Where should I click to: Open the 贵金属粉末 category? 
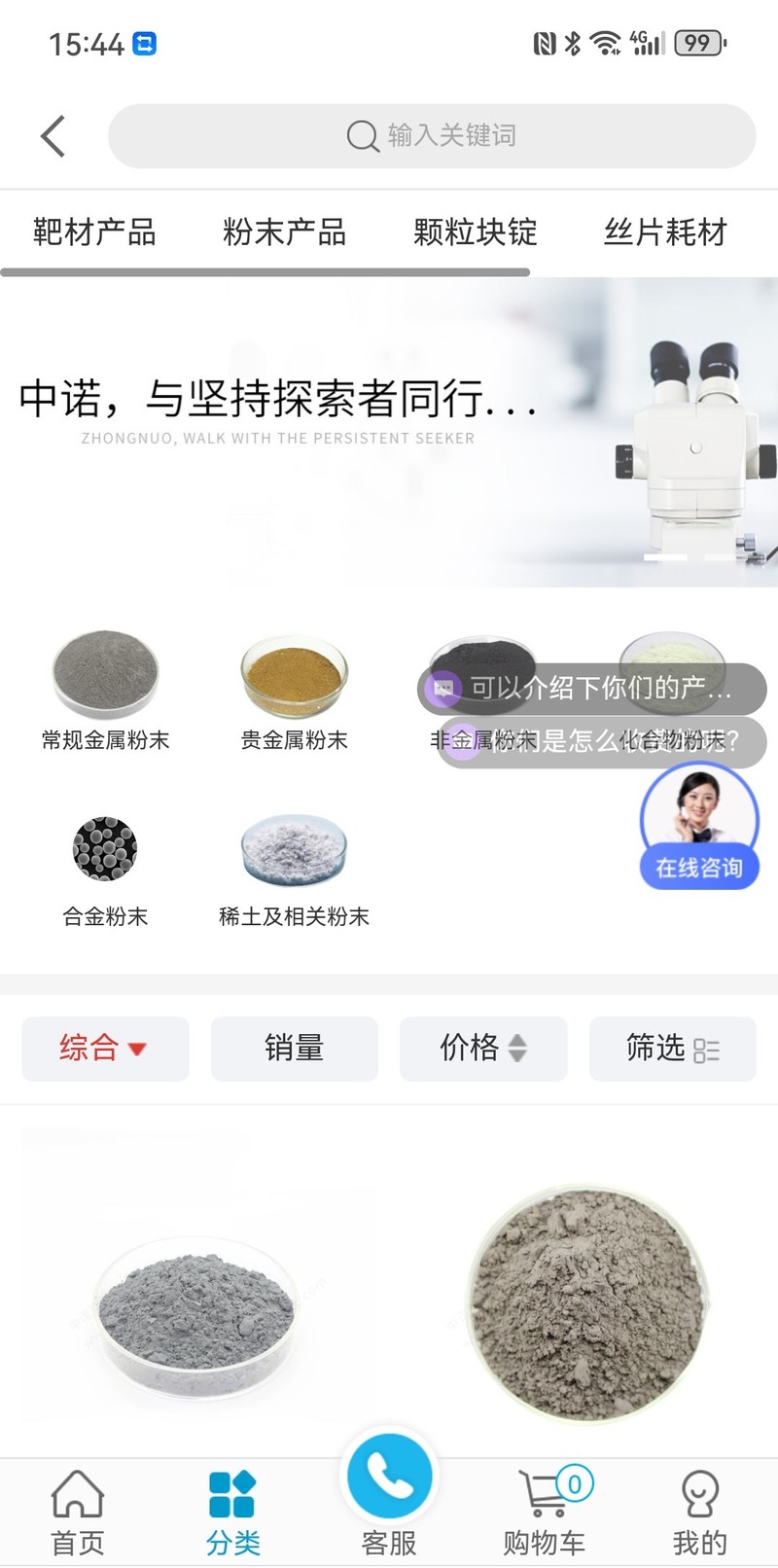pos(294,691)
